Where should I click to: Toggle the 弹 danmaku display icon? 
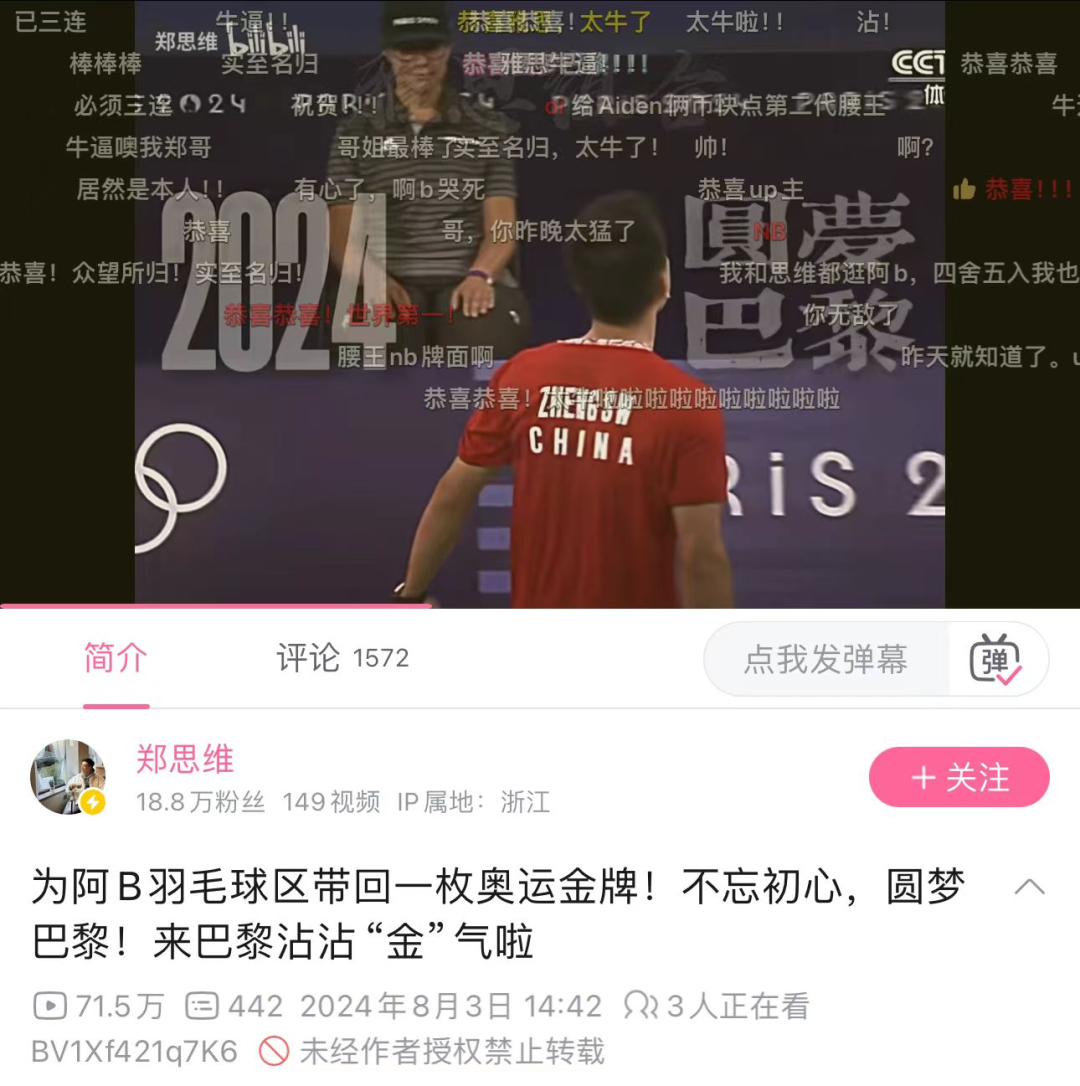[996, 660]
